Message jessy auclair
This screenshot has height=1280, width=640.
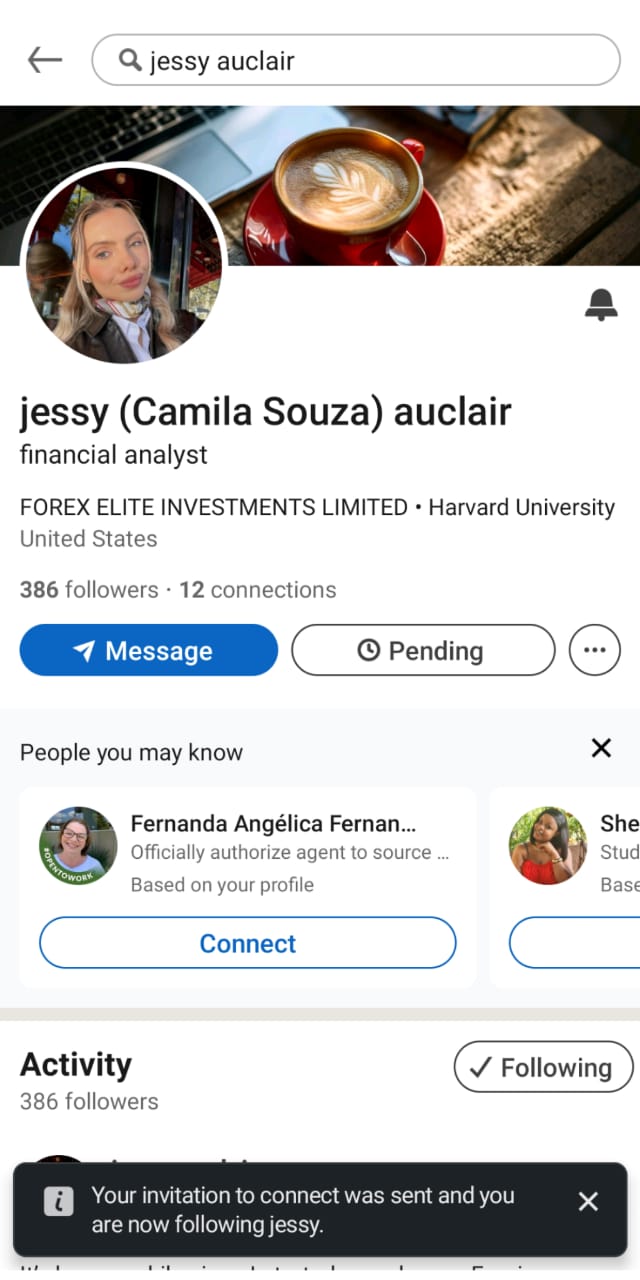tap(148, 651)
